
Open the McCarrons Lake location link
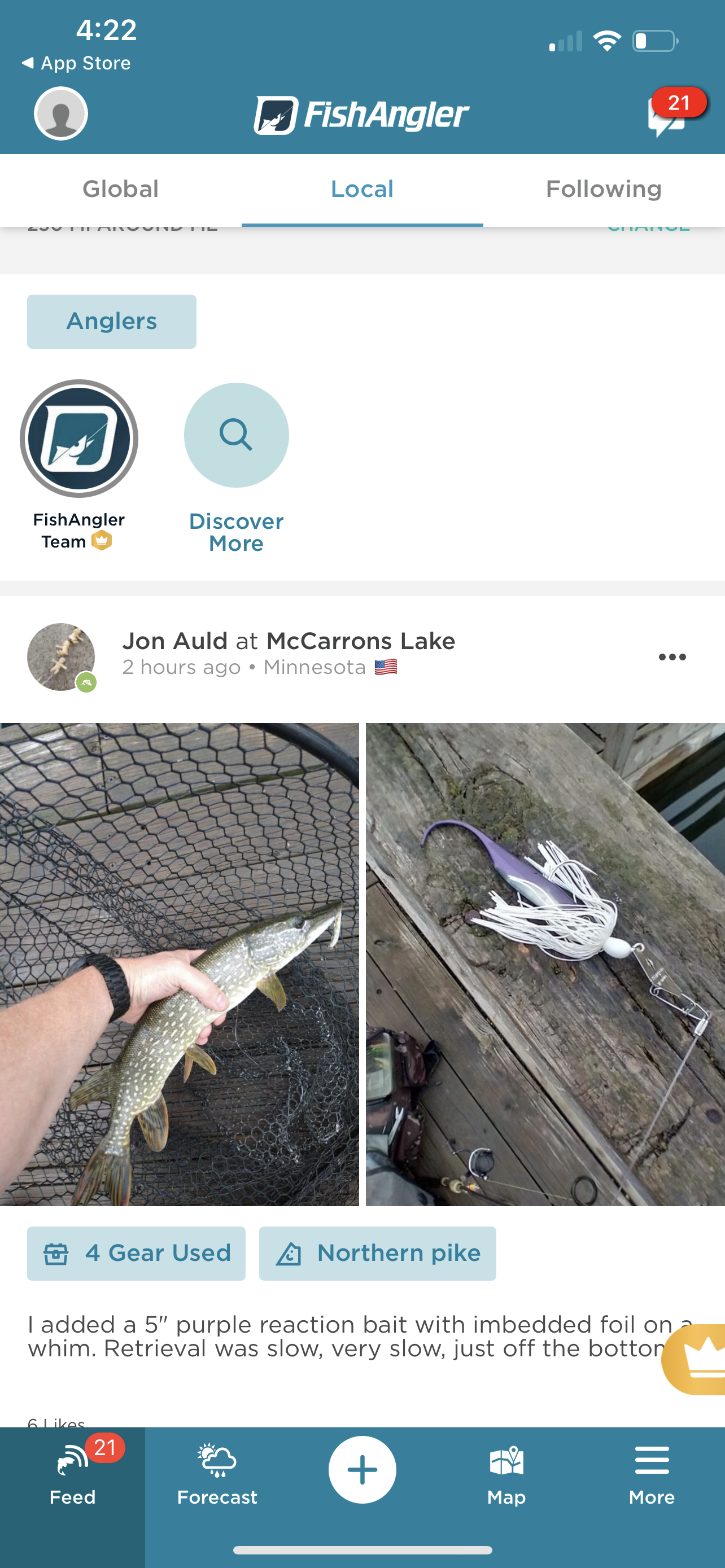click(x=361, y=641)
